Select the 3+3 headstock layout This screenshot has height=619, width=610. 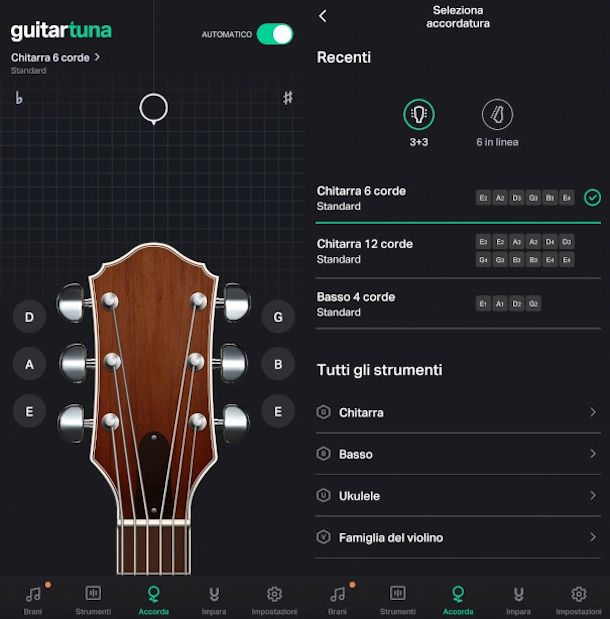tap(419, 116)
